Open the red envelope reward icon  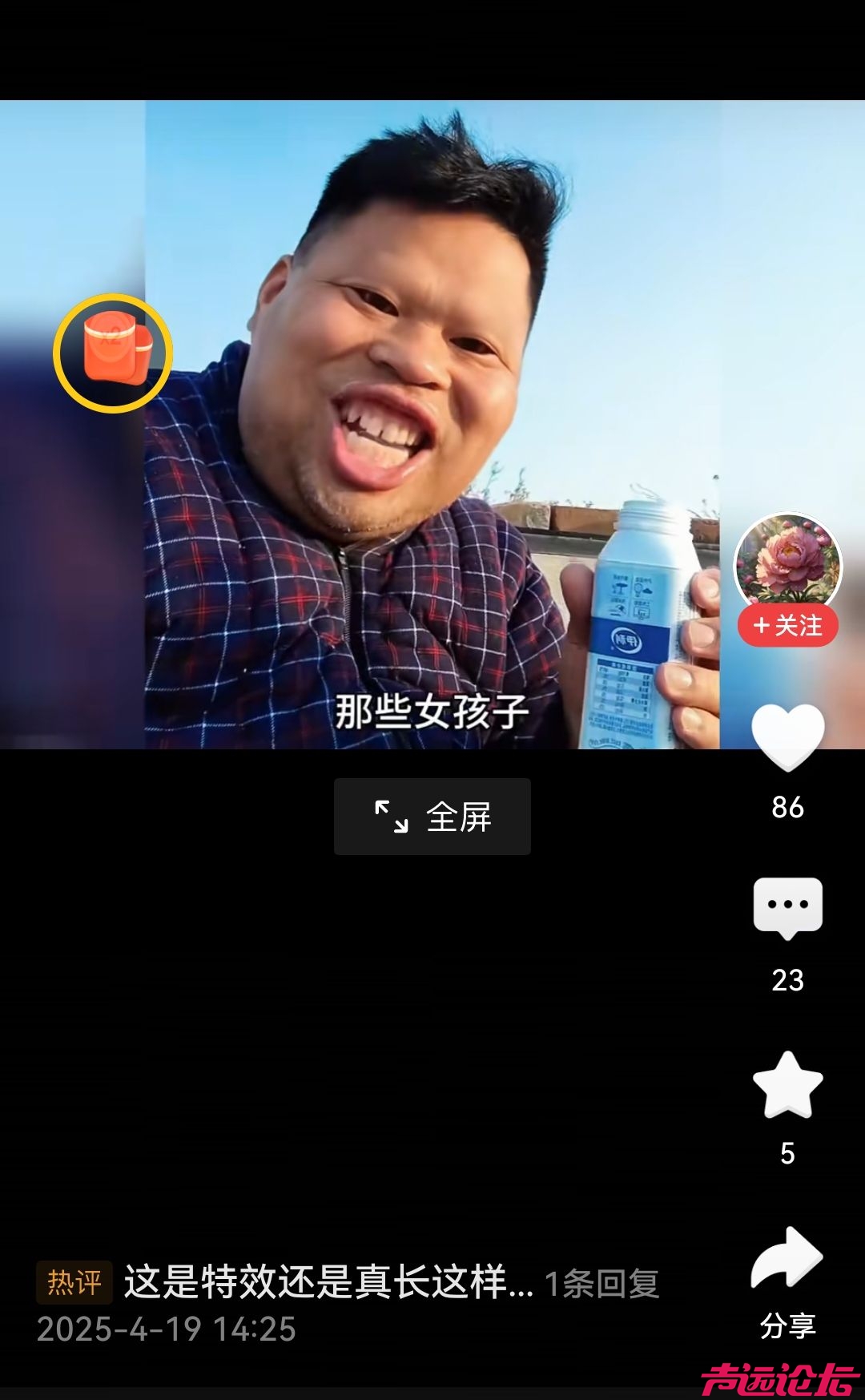113,353
